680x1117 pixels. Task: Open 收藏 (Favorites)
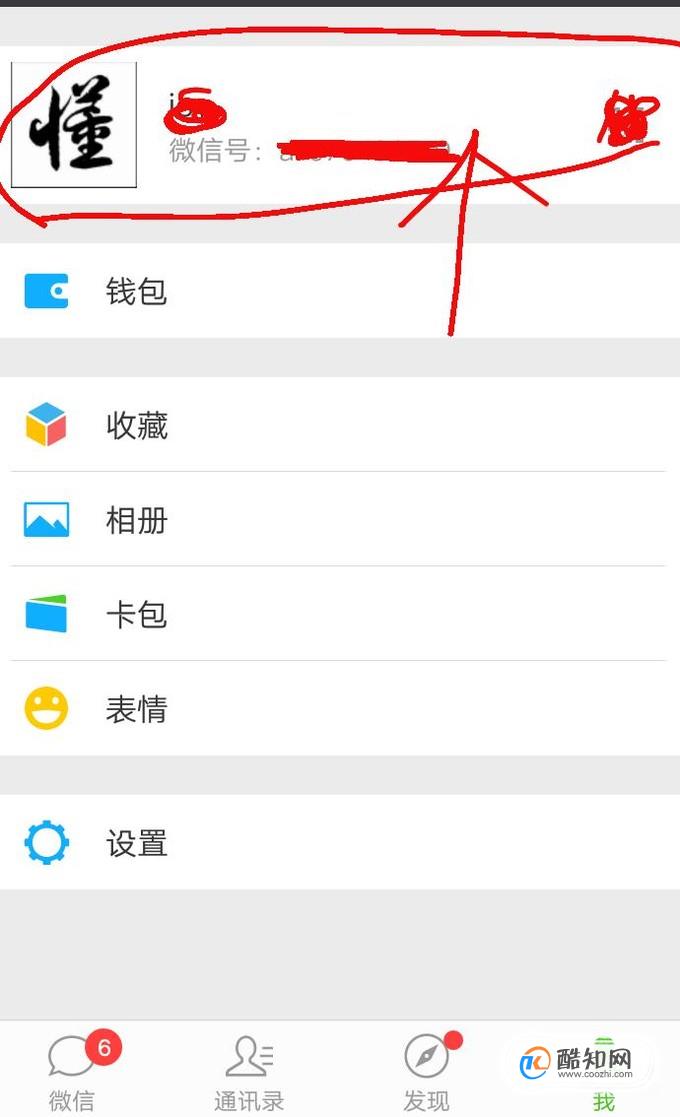pos(340,425)
